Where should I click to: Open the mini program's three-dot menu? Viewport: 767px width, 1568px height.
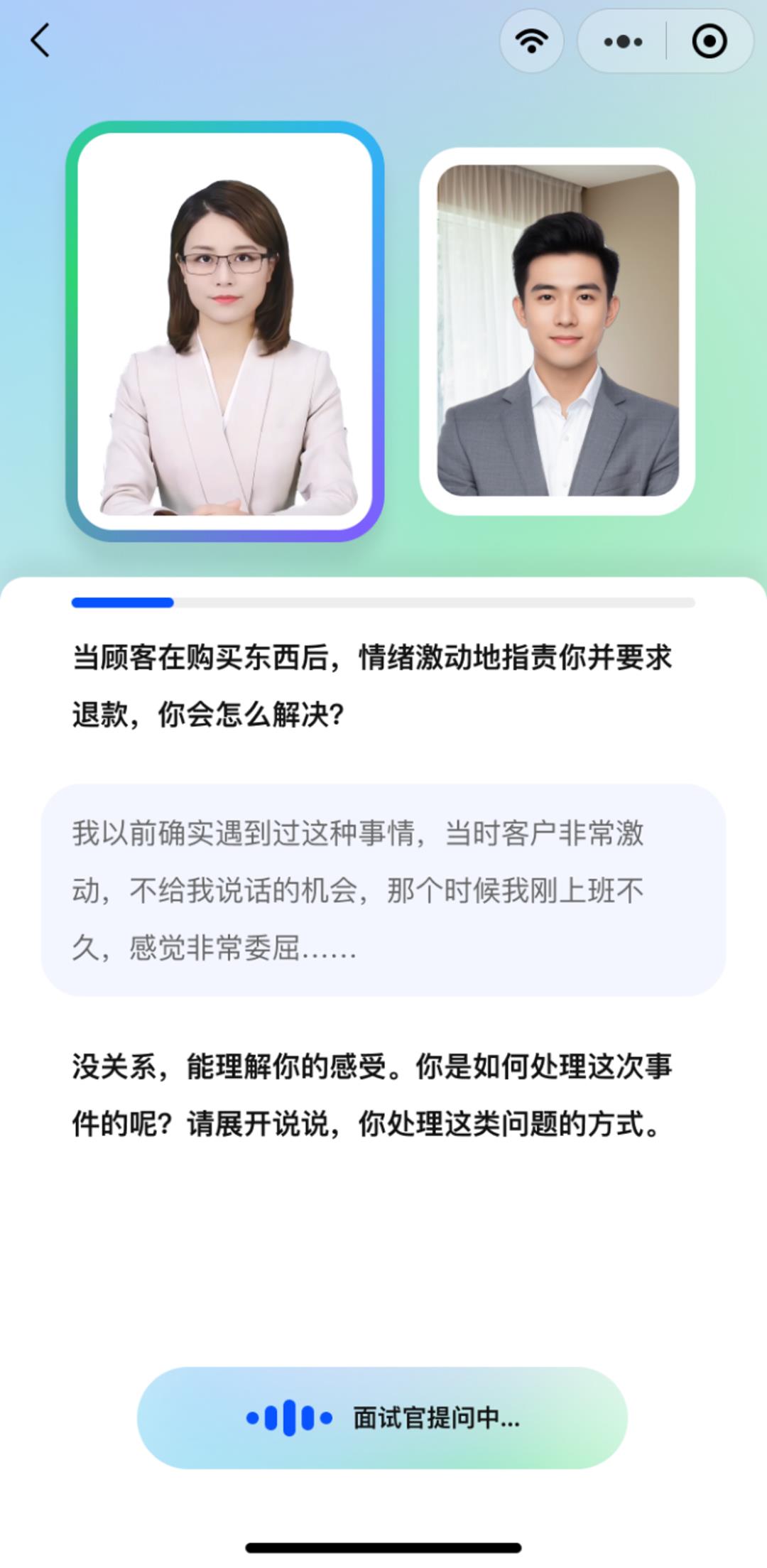coord(623,41)
